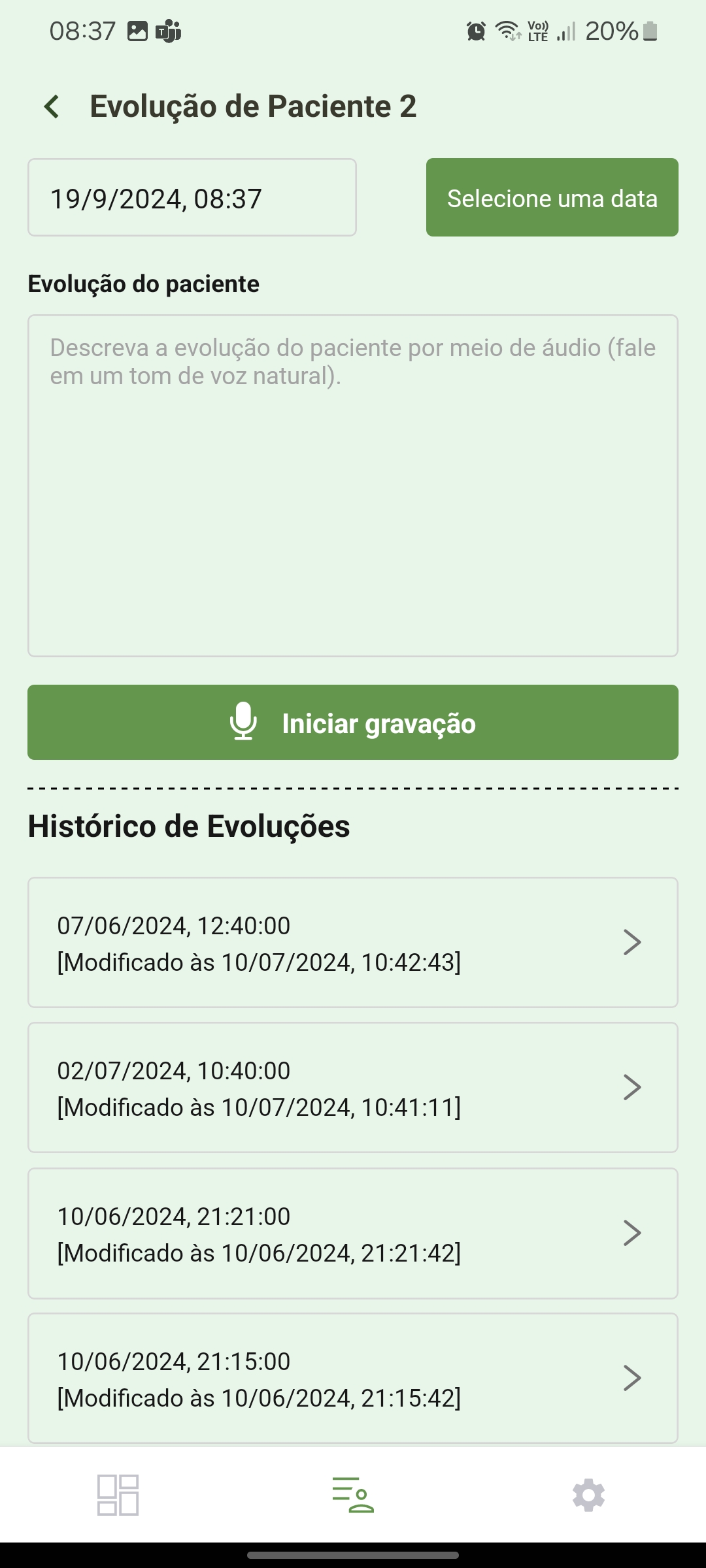Screen dimensions: 706x1568
Task: Open the evolution from 10/06/2024, 21:21:00
Action: [353, 1233]
